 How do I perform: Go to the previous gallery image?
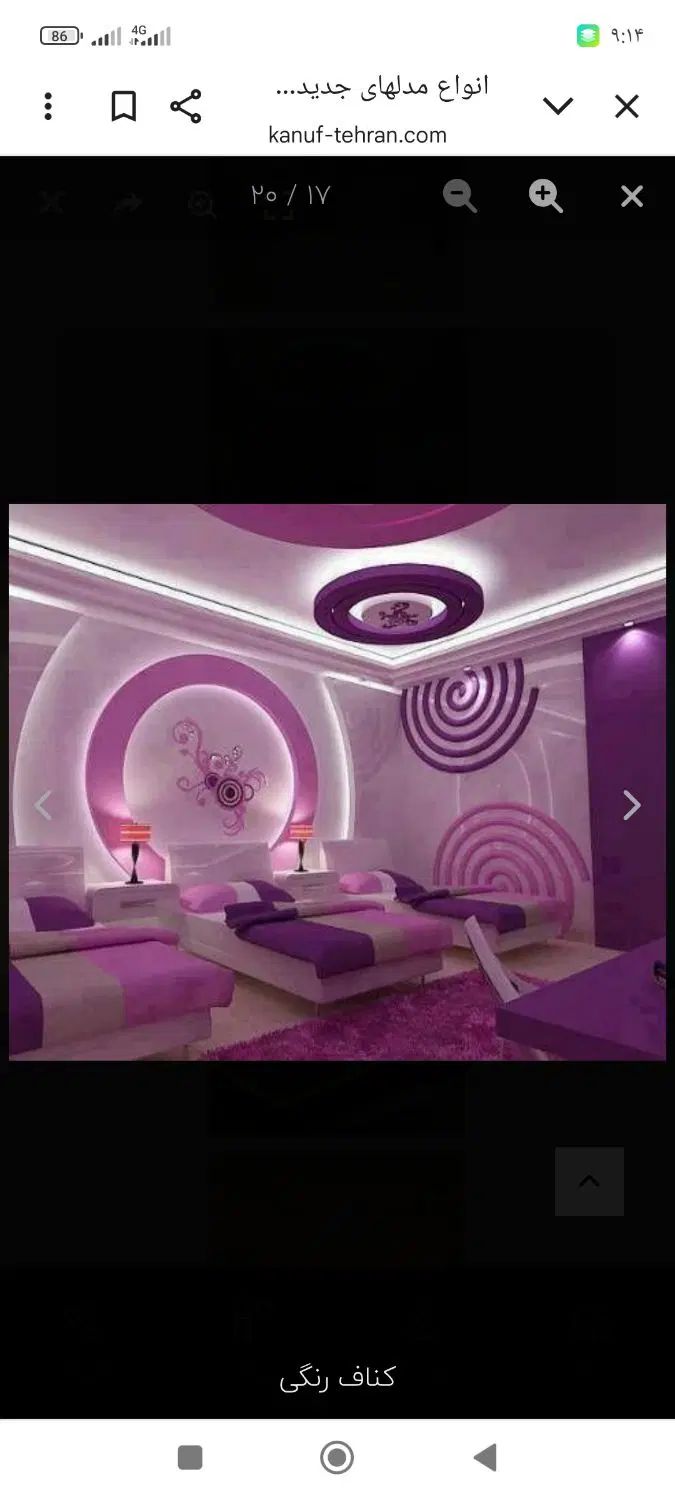(x=43, y=805)
